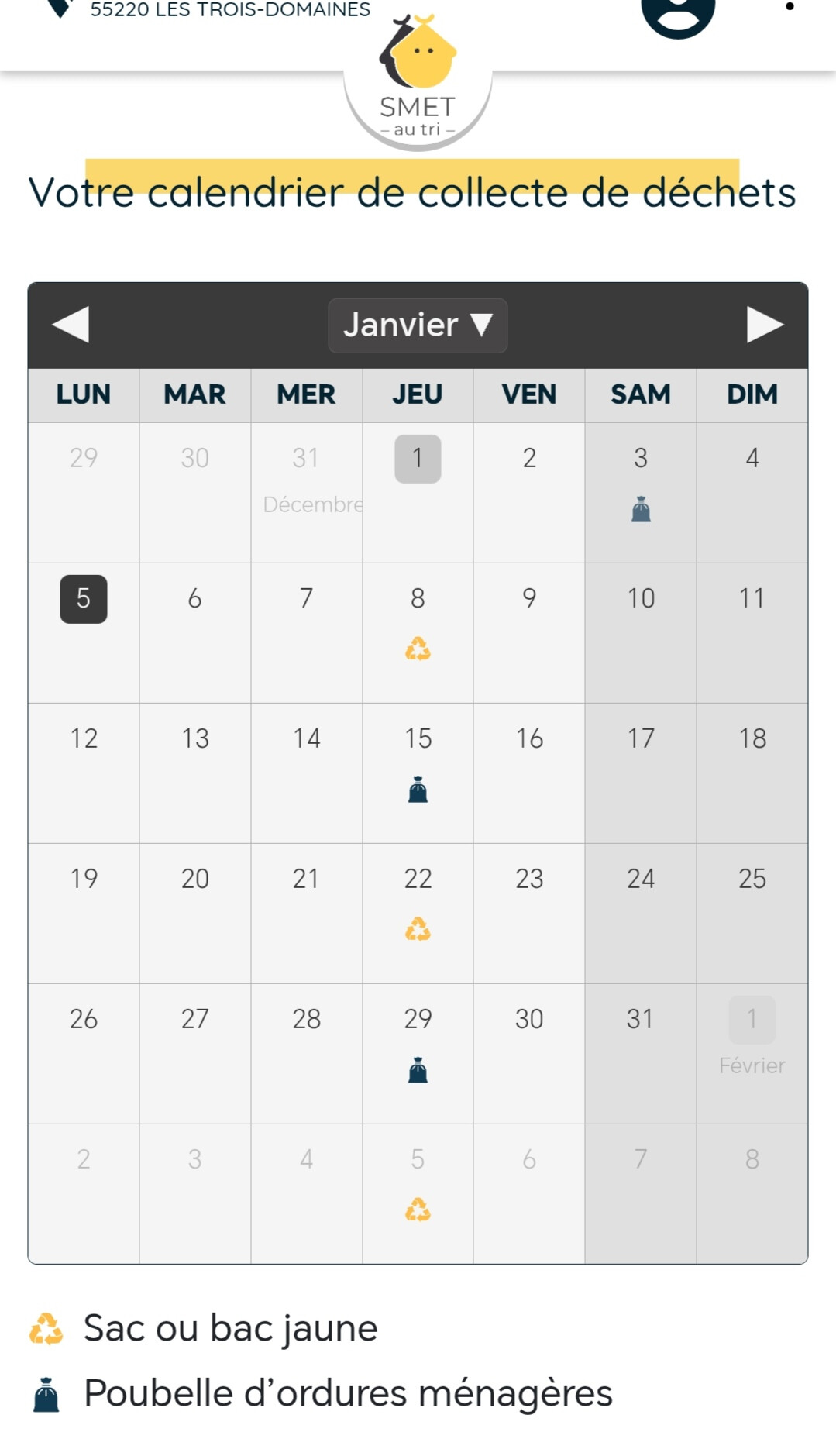Select January 8 in the calendar
This screenshot has width=836, height=1456.
pyautogui.click(x=418, y=632)
